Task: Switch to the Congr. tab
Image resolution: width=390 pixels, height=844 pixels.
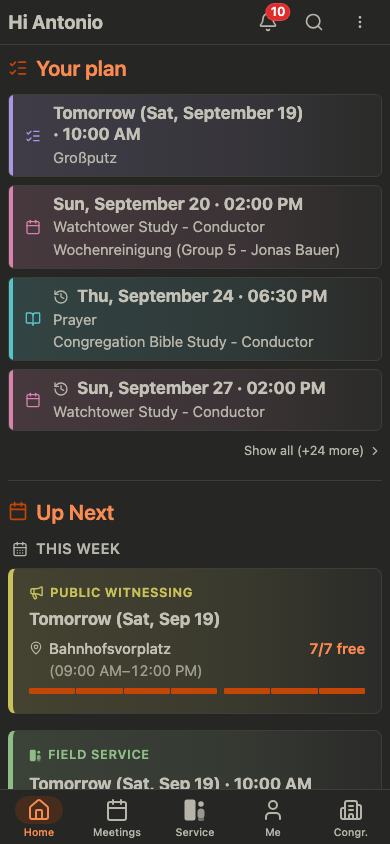Action: [x=351, y=817]
